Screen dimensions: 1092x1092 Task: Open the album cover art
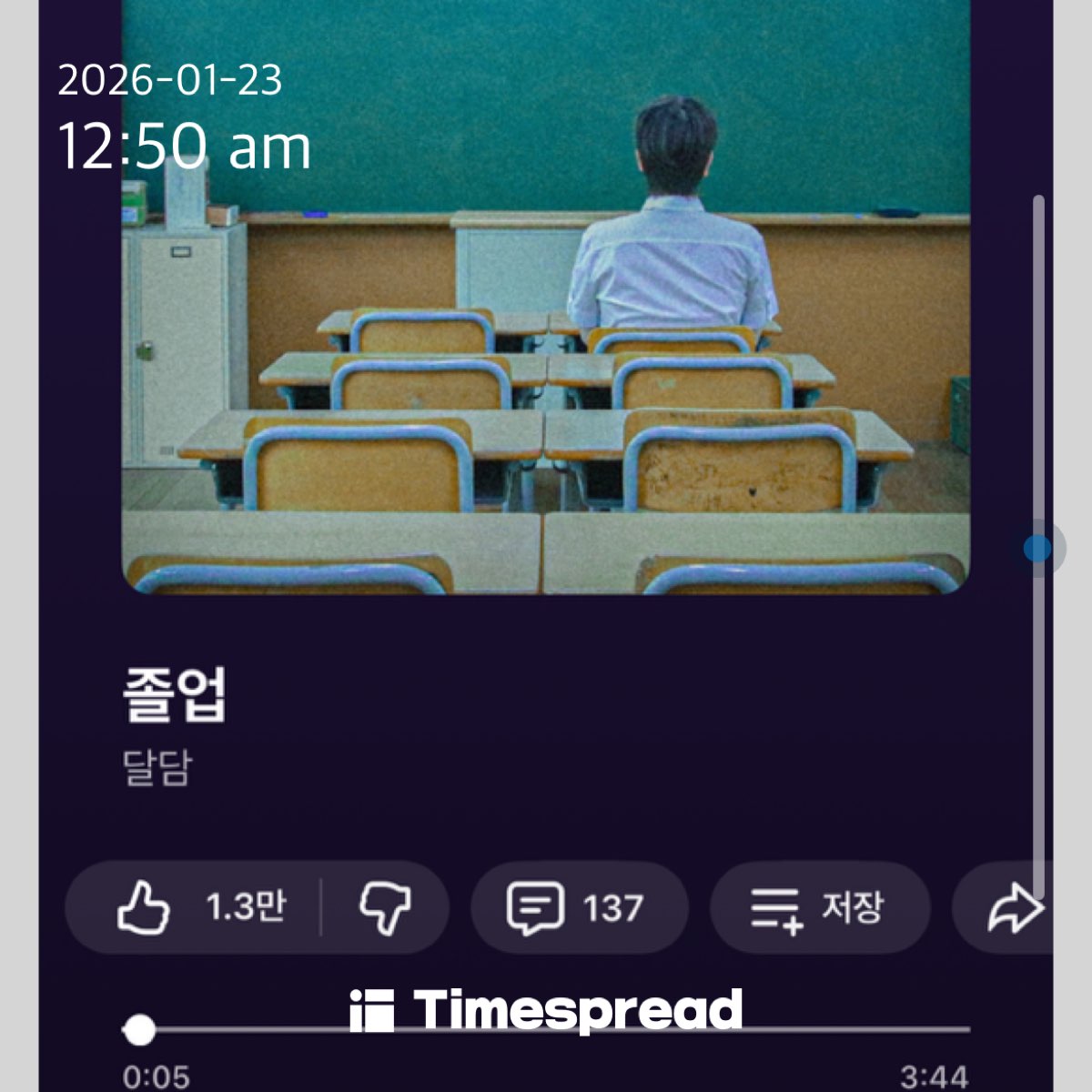click(546, 300)
